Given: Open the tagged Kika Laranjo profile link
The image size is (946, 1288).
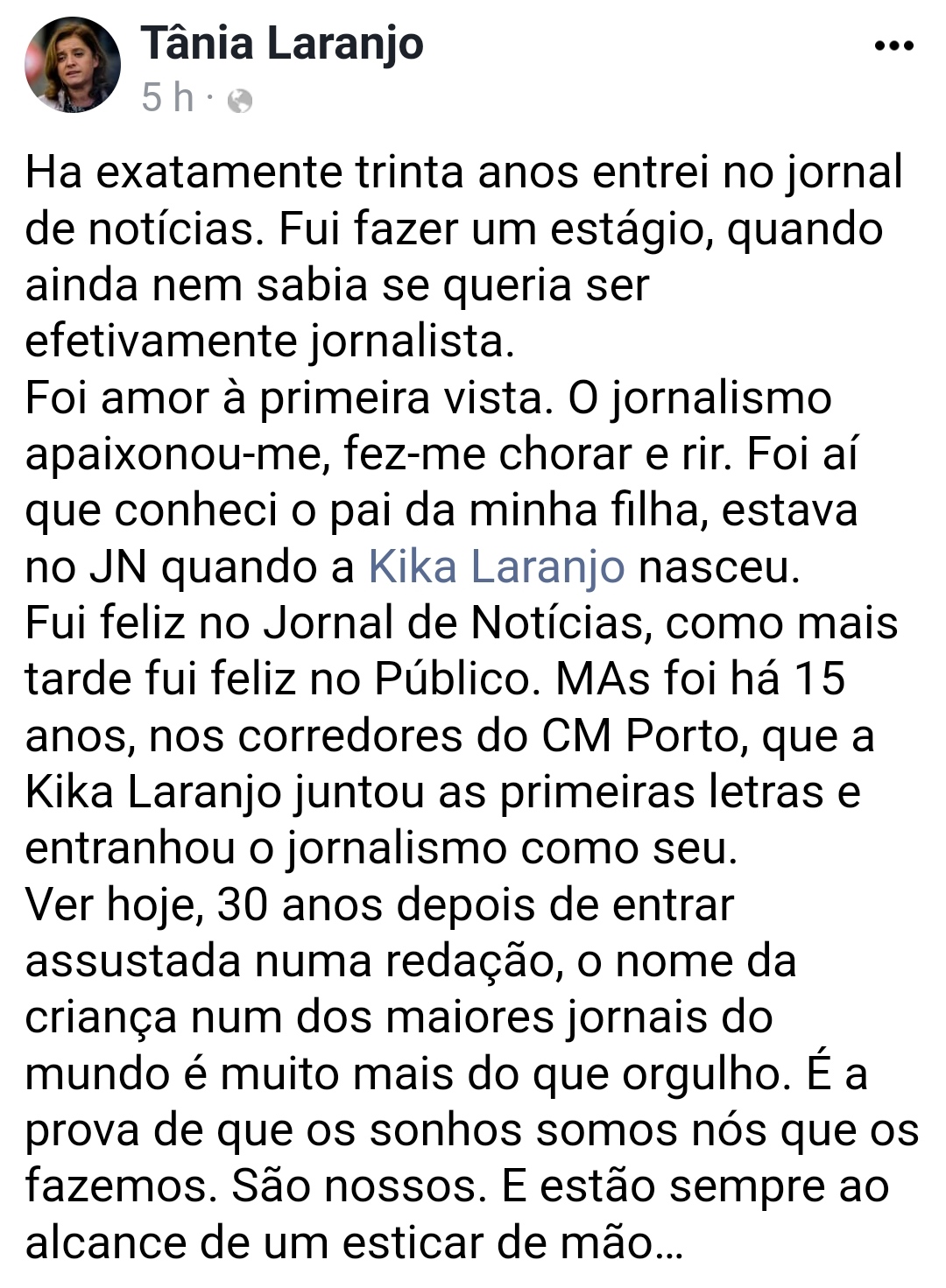Looking at the screenshot, I should pyautogui.click(x=496, y=567).
